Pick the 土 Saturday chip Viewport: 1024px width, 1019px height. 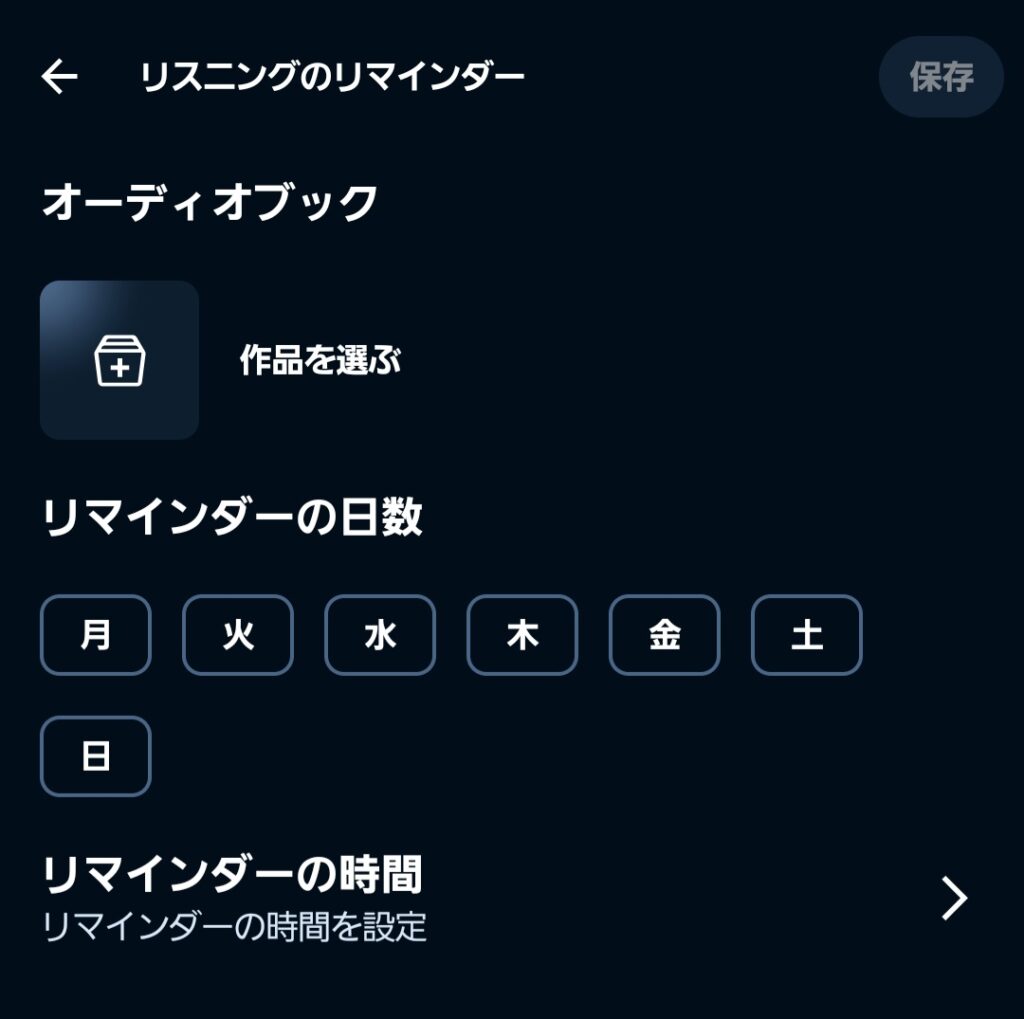806,635
